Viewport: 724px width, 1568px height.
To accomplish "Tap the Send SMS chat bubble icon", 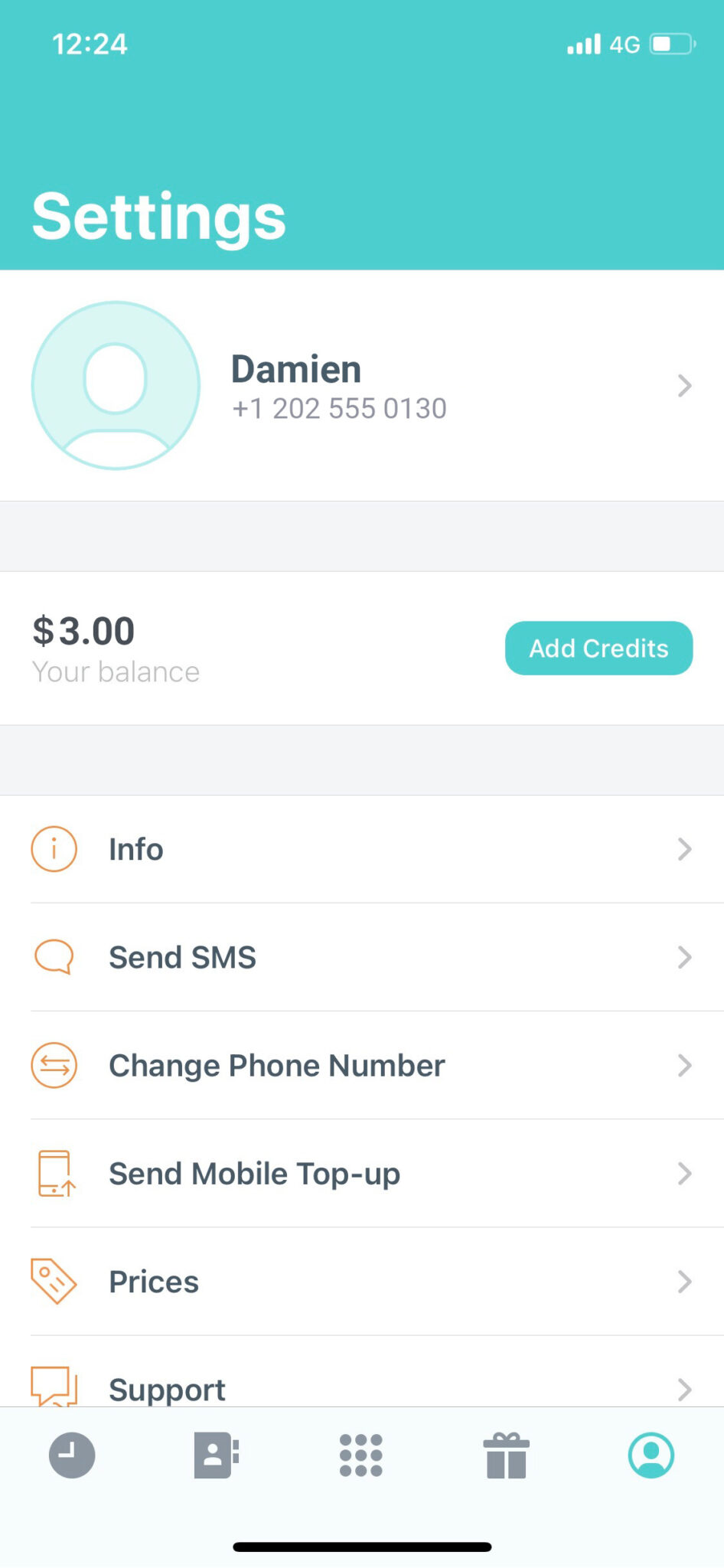I will [x=54, y=957].
